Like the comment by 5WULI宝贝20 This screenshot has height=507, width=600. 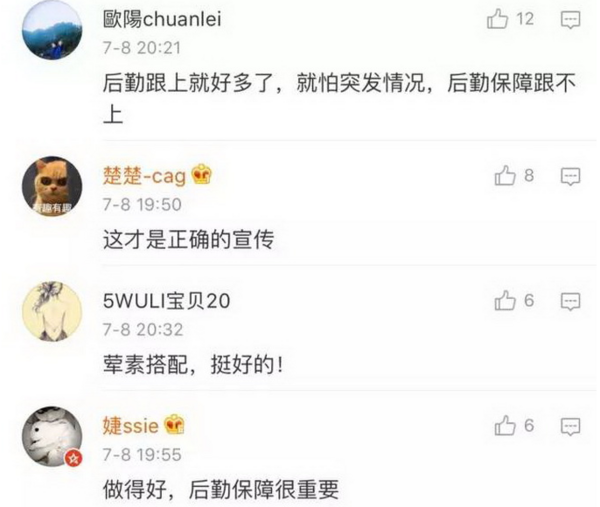click(504, 300)
